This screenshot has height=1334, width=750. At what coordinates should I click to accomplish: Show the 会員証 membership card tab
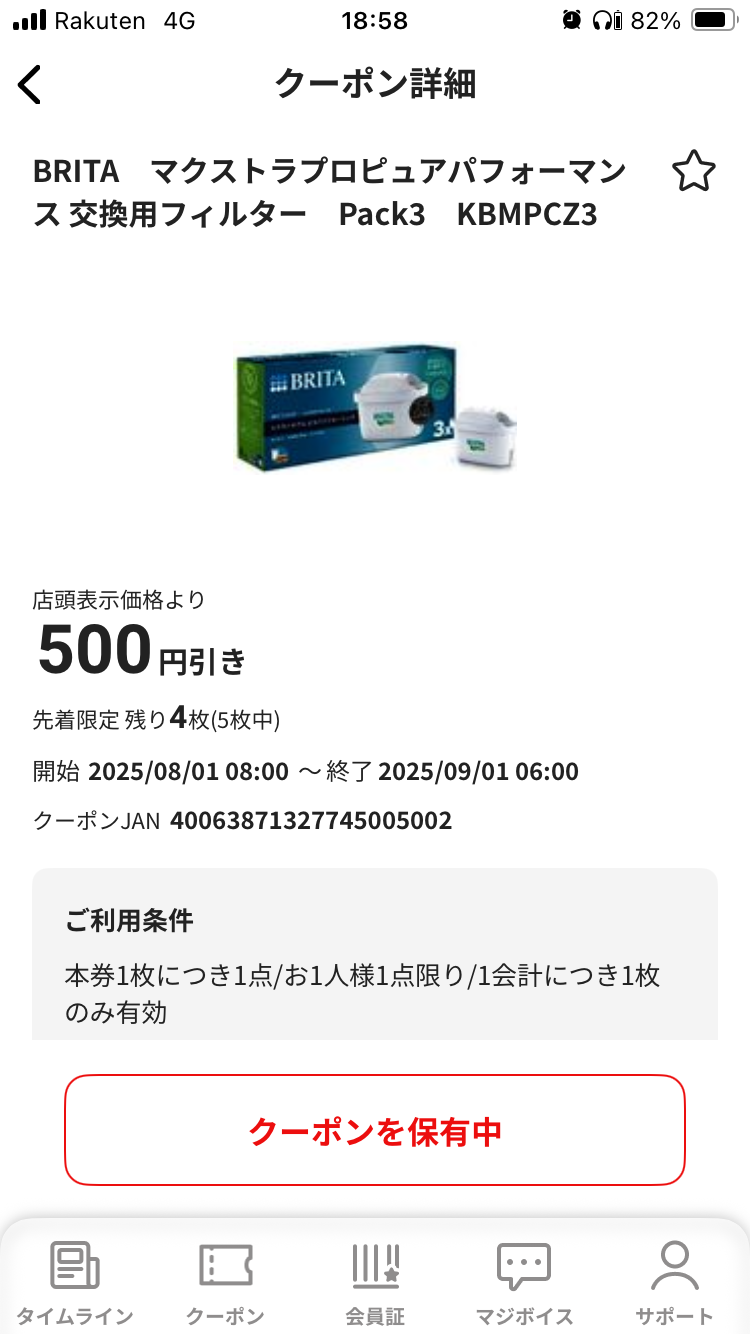click(x=375, y=1283)
